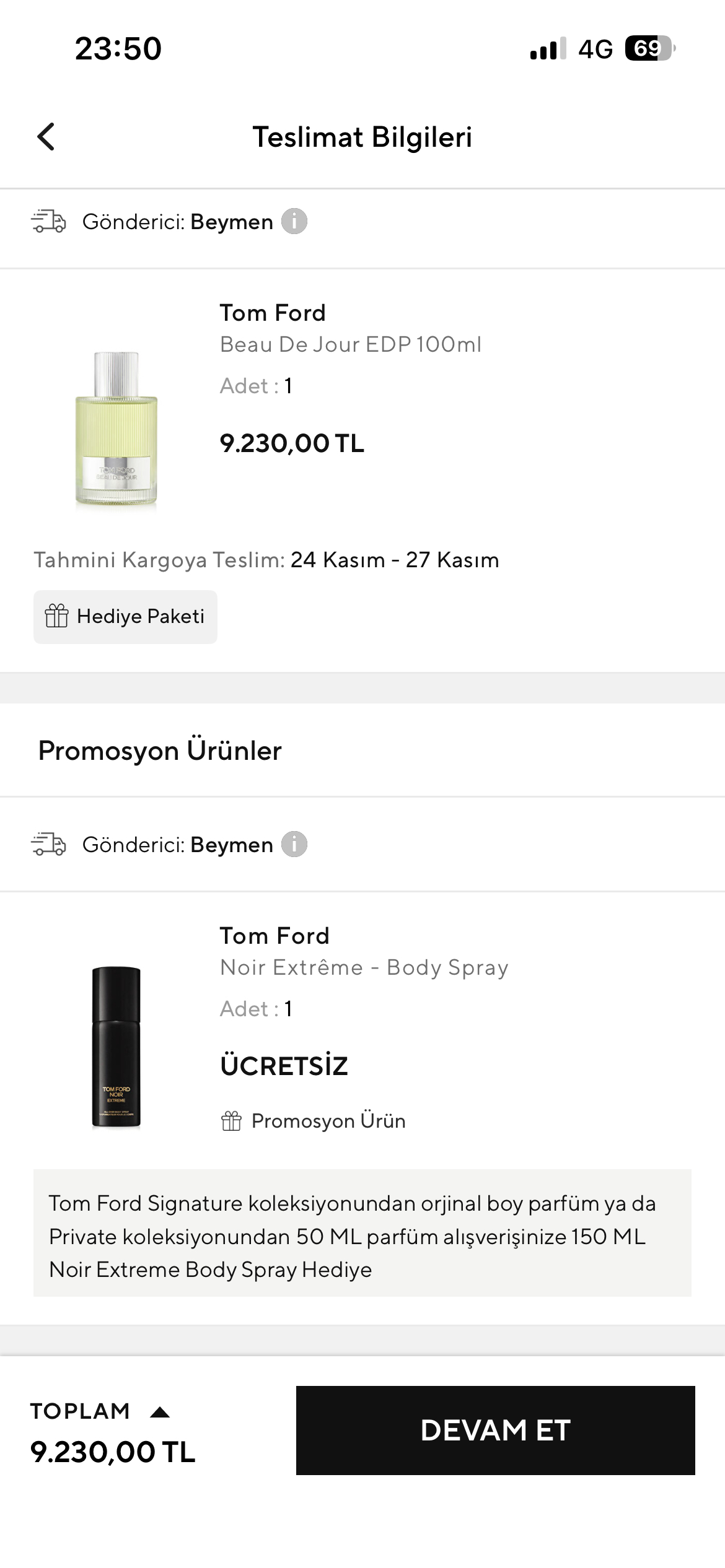Open sender info icon above Beau De Jour
Image resolution: width=725 pixels, height=1568 pixels.
pyautogui.click(x=294, y=221)
